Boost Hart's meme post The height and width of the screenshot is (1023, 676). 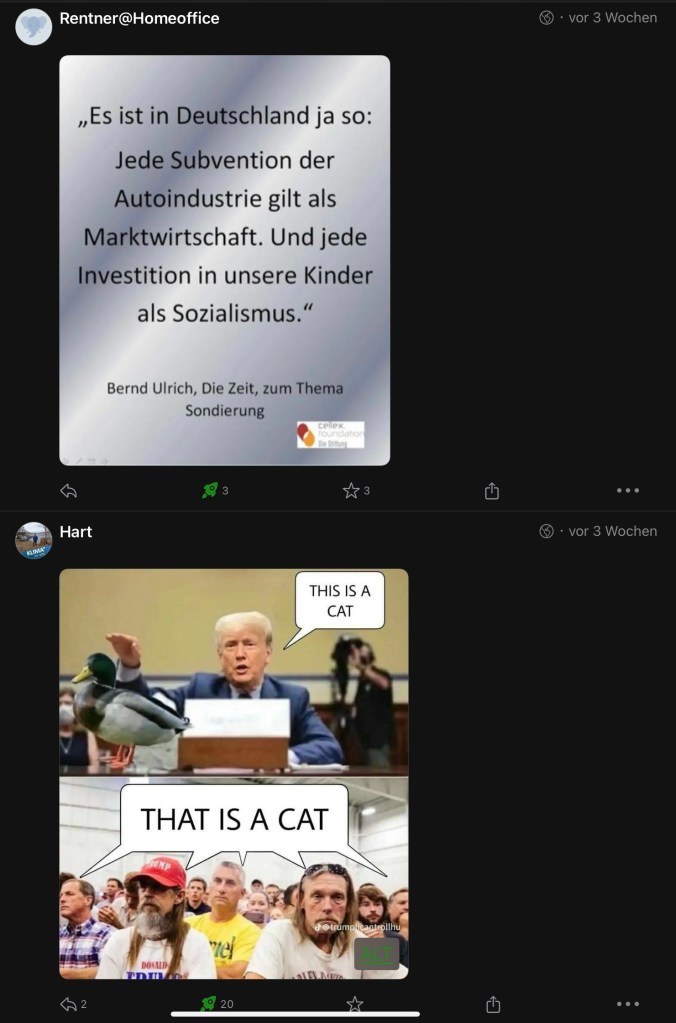210,1004
